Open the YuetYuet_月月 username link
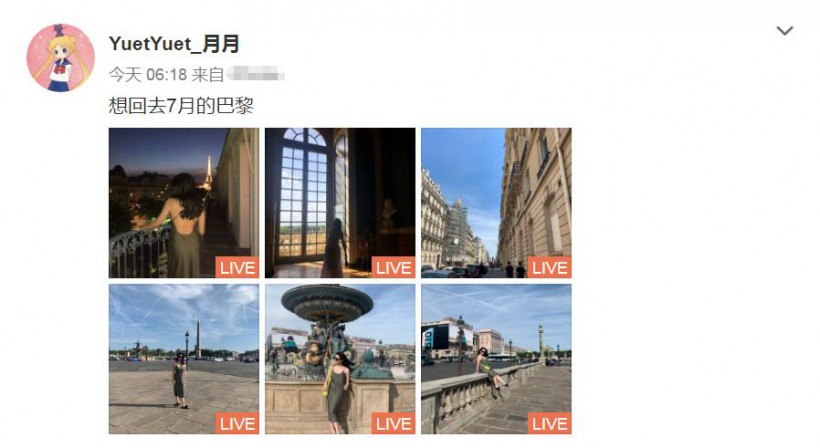The height and width of the screenshot is (448, 820). (x=174, y=44)
